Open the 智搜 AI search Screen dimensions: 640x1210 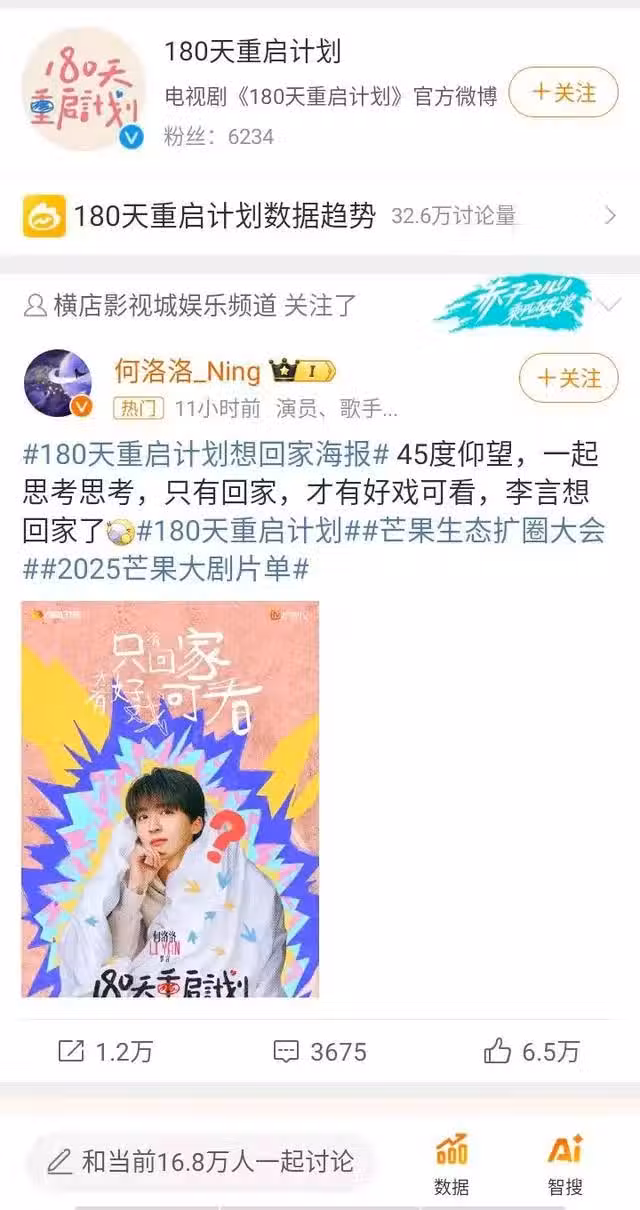coord(565,1164)
